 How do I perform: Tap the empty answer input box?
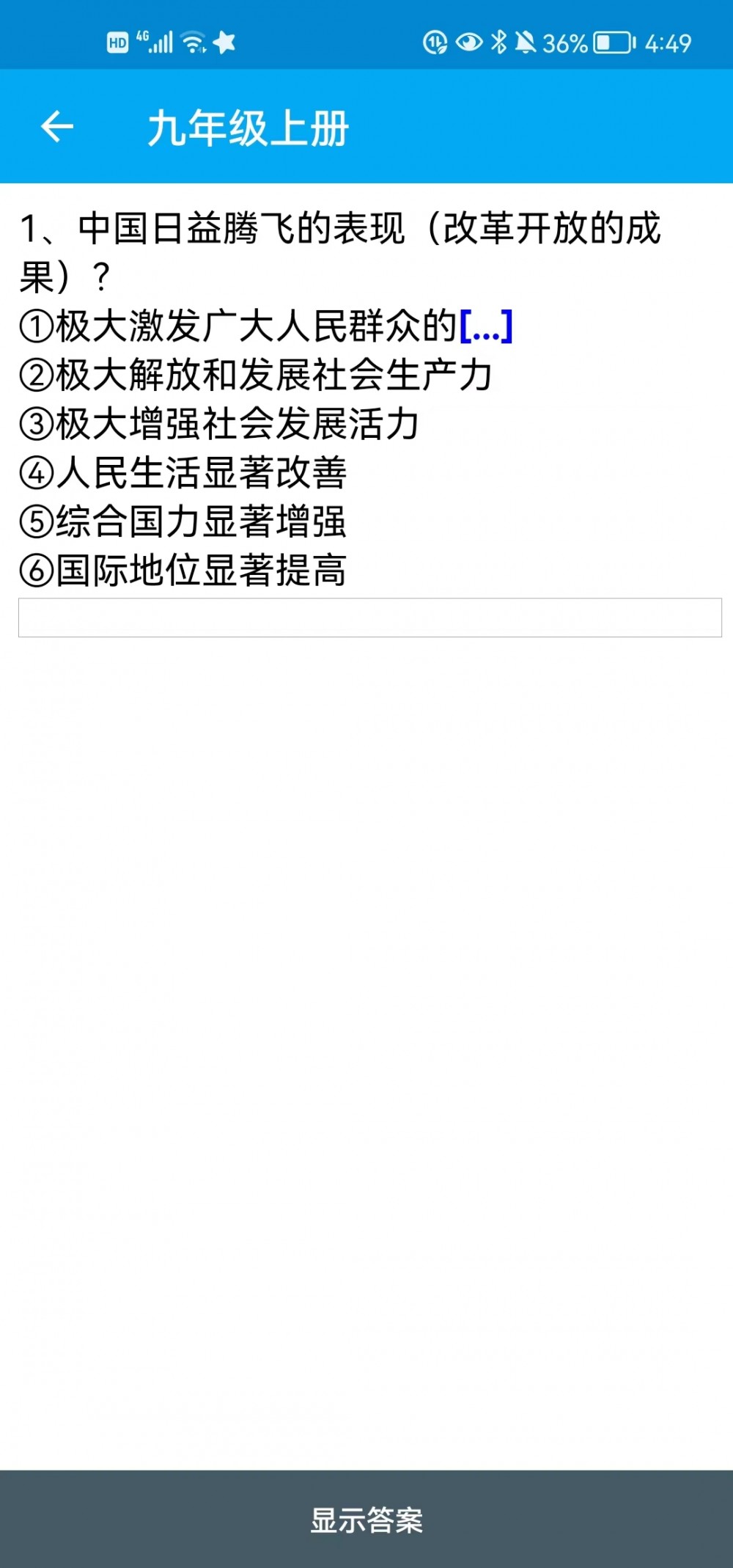pos(370,618)
